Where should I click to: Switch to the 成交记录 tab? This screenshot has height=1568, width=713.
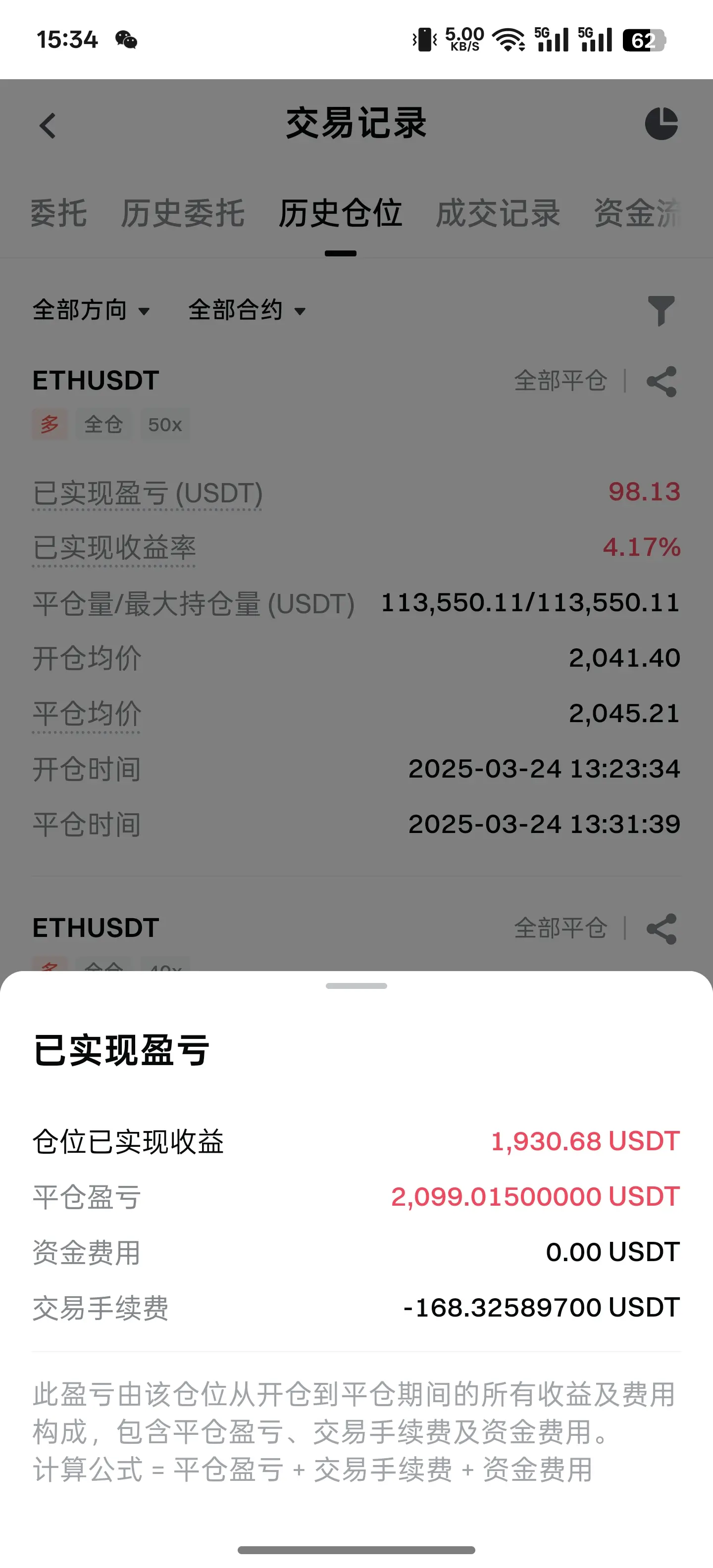(498, 214)
